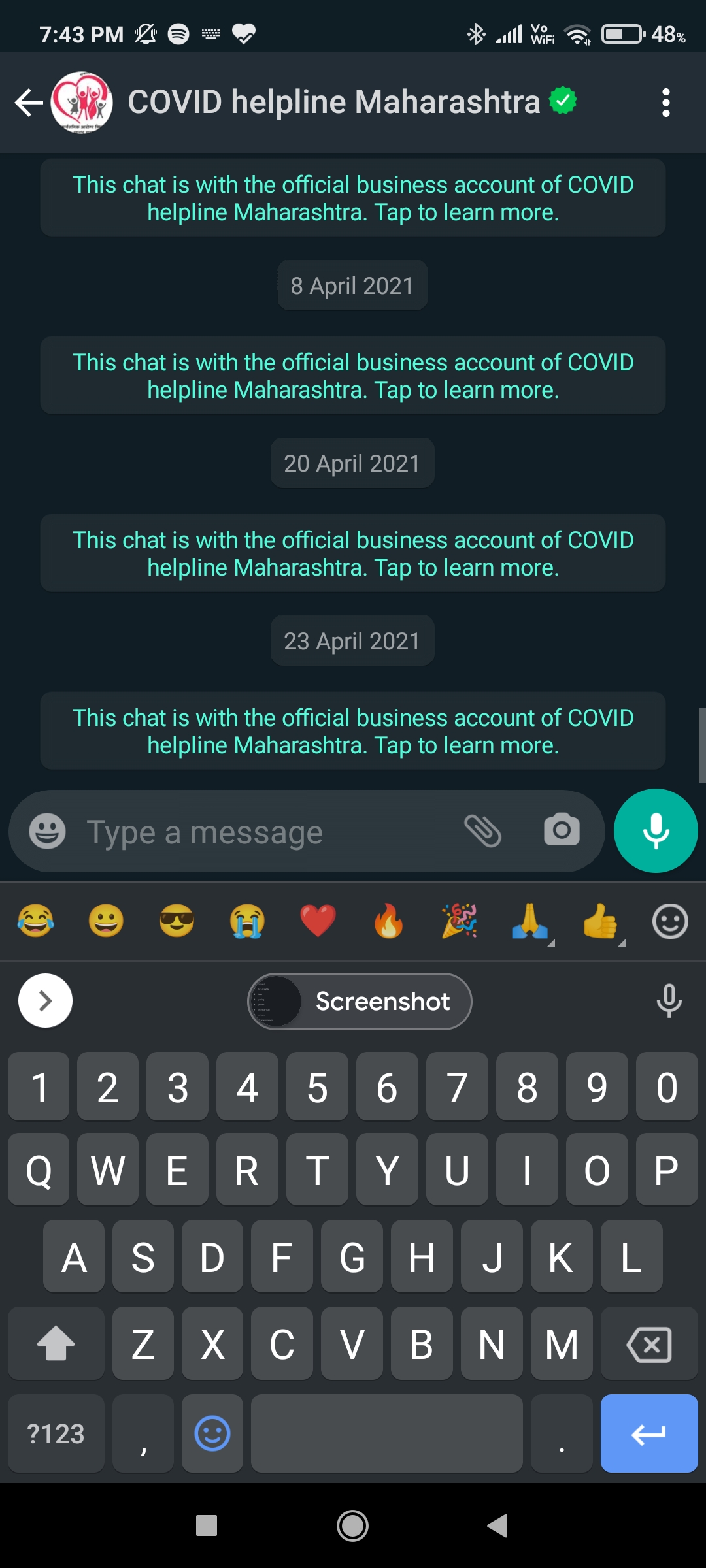Open the camera from message box
The width and height of the screenshot is (706, 1568).
pyautogui.click(x=562, y=830)
